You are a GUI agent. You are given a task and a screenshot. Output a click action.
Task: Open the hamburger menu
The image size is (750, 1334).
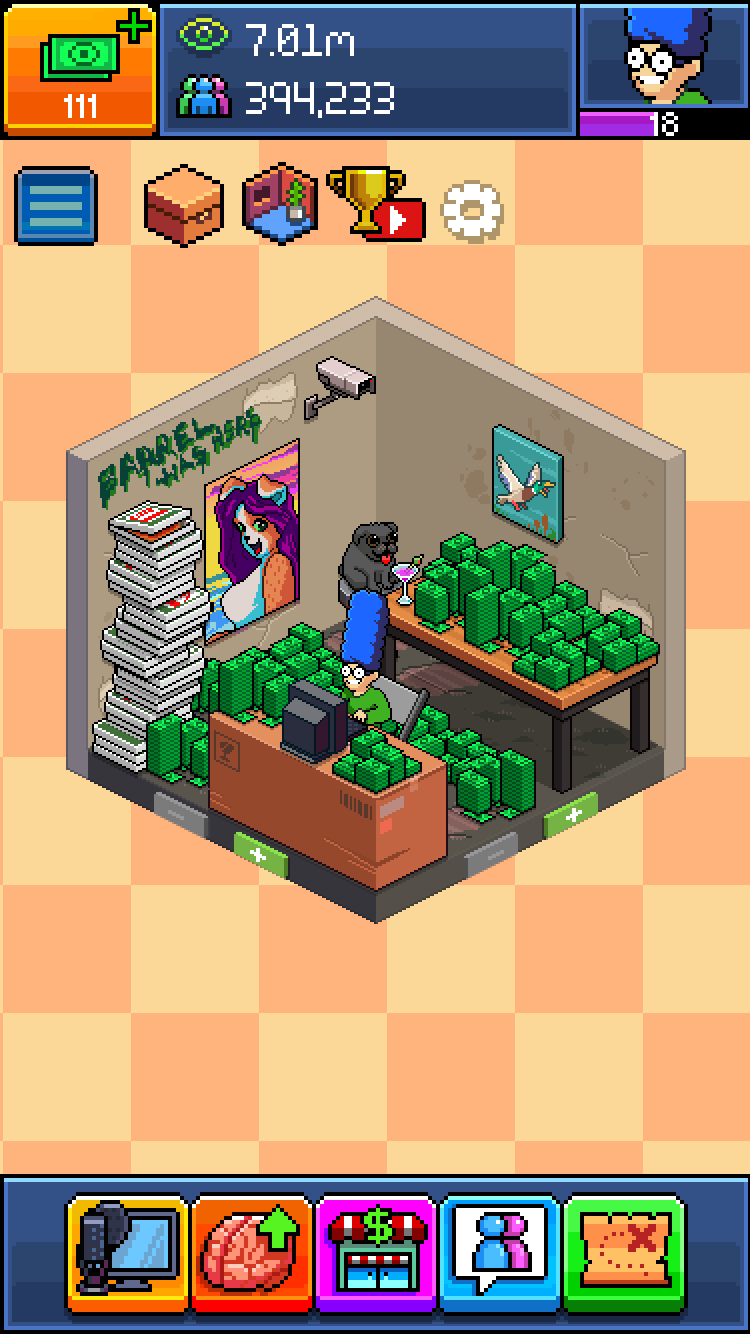(56, 207)
